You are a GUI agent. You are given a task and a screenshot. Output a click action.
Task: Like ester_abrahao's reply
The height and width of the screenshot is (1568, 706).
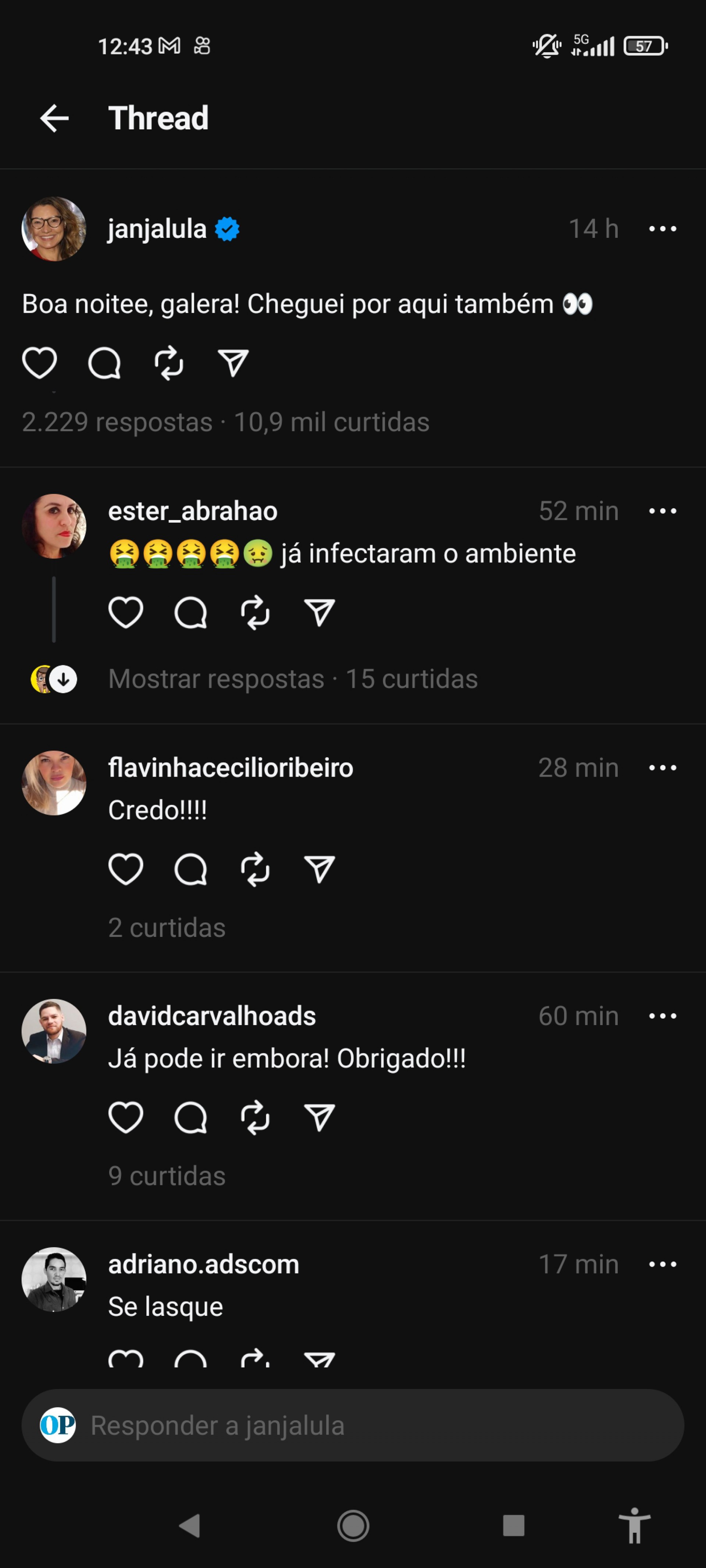tap(125, 612)
